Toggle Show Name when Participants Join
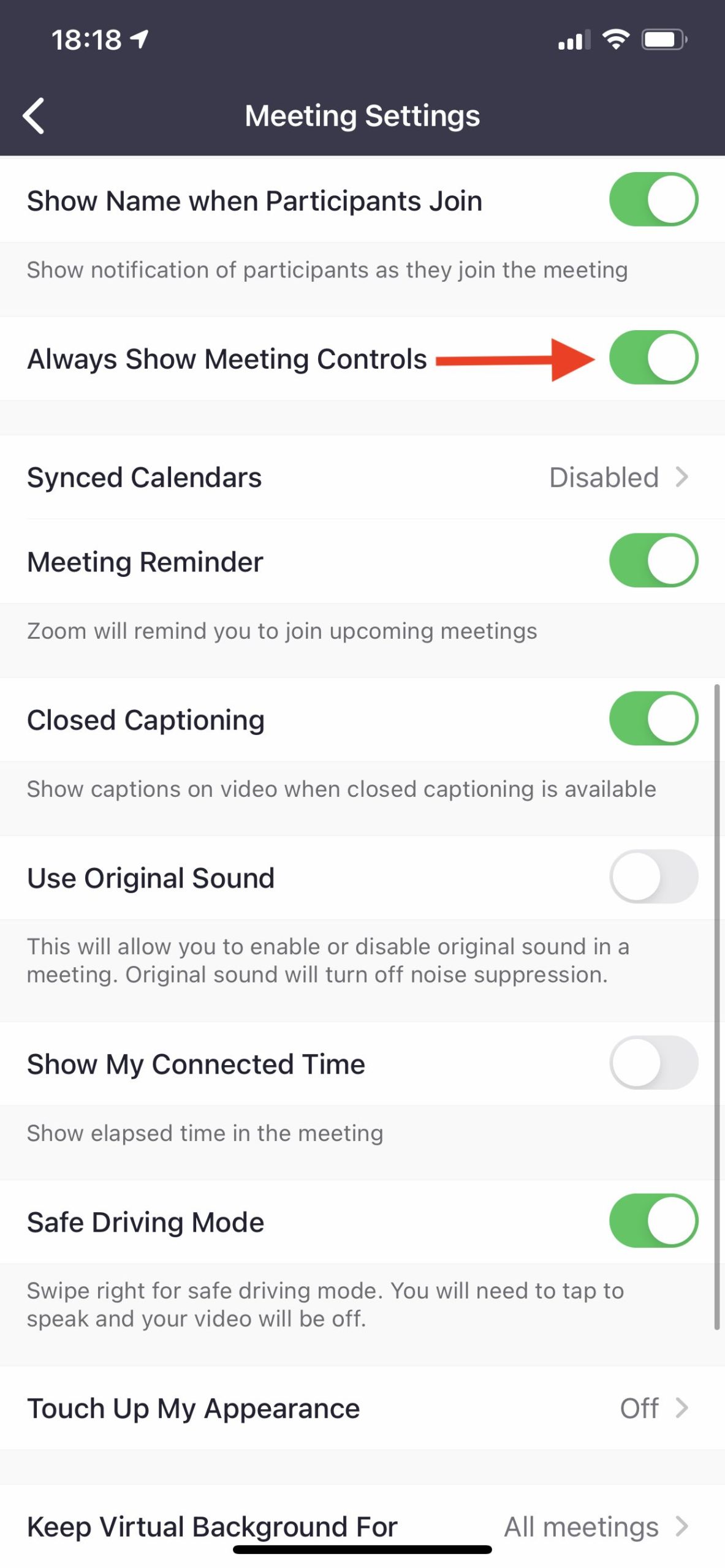725x1568 pixels. point(653,200)
